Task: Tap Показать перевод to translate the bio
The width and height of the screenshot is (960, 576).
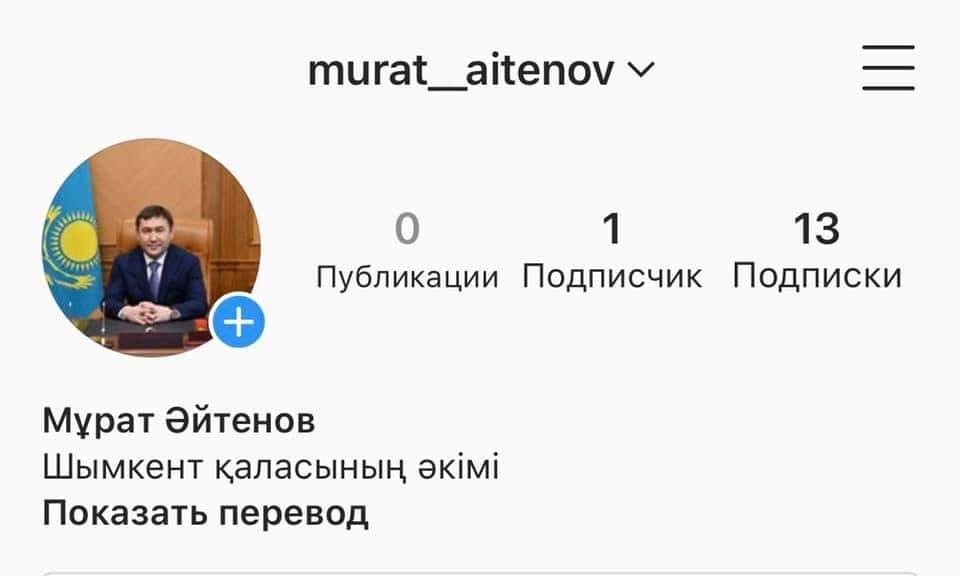Action: (205, 514)
